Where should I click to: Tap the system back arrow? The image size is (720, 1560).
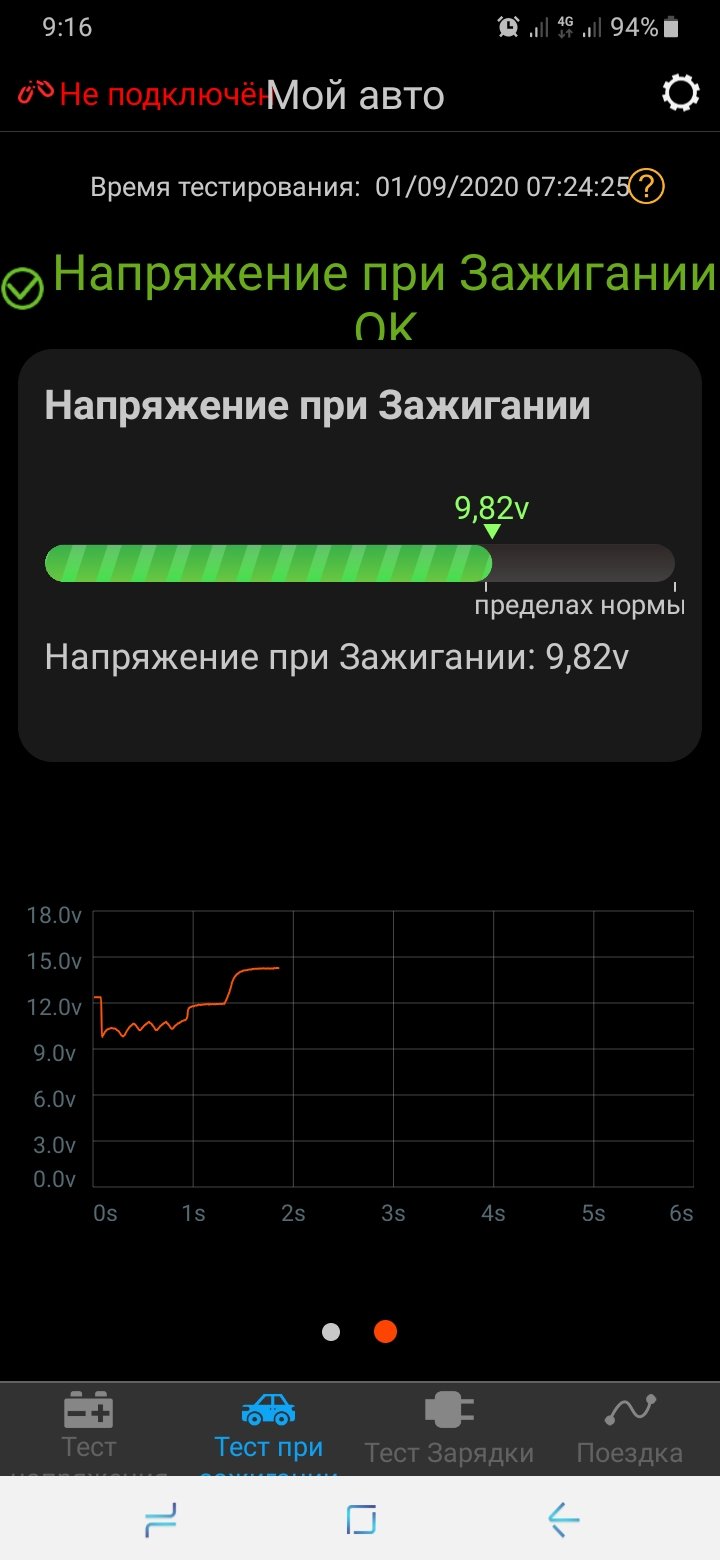pos(564,1520)
